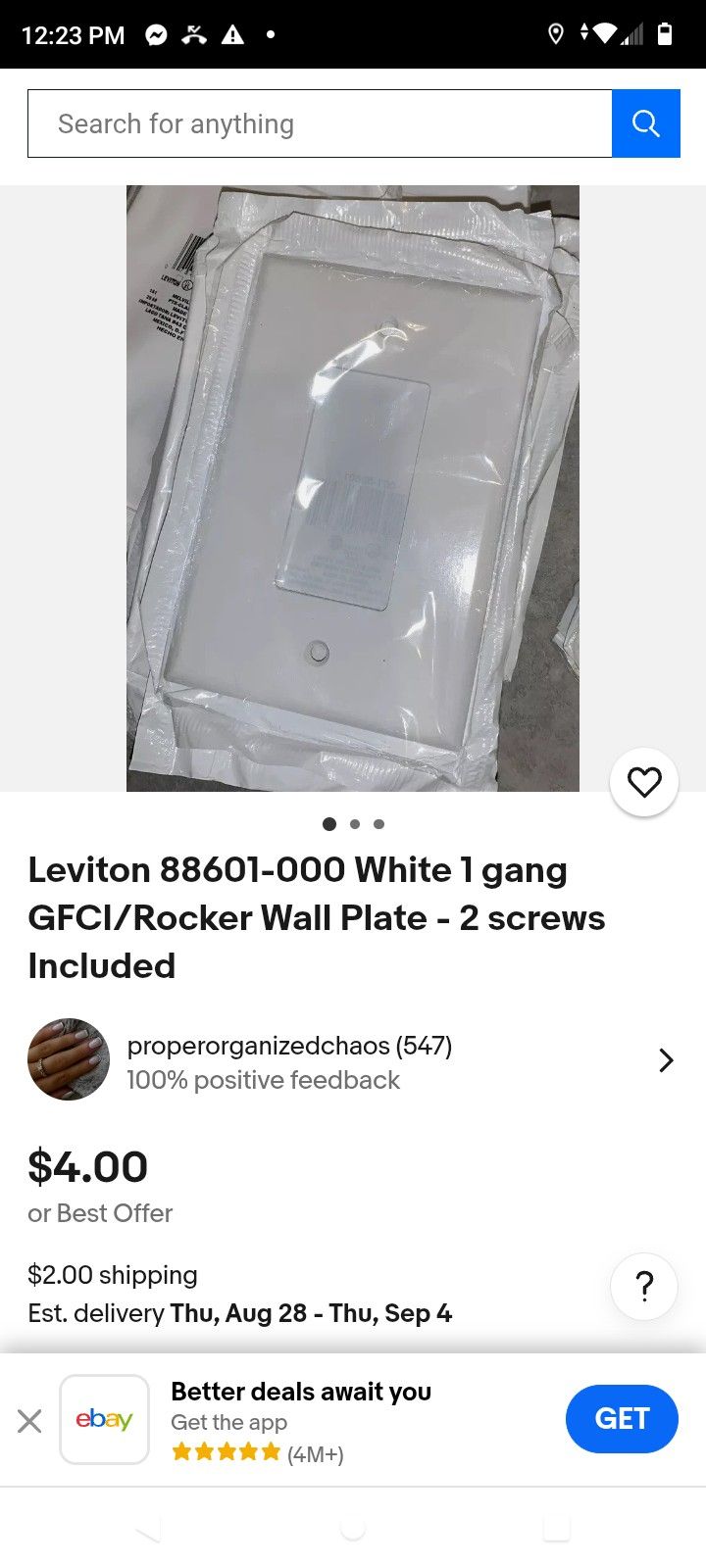
Task: Tap the Messenger icon in the status bar
Action: click(157, 33)
